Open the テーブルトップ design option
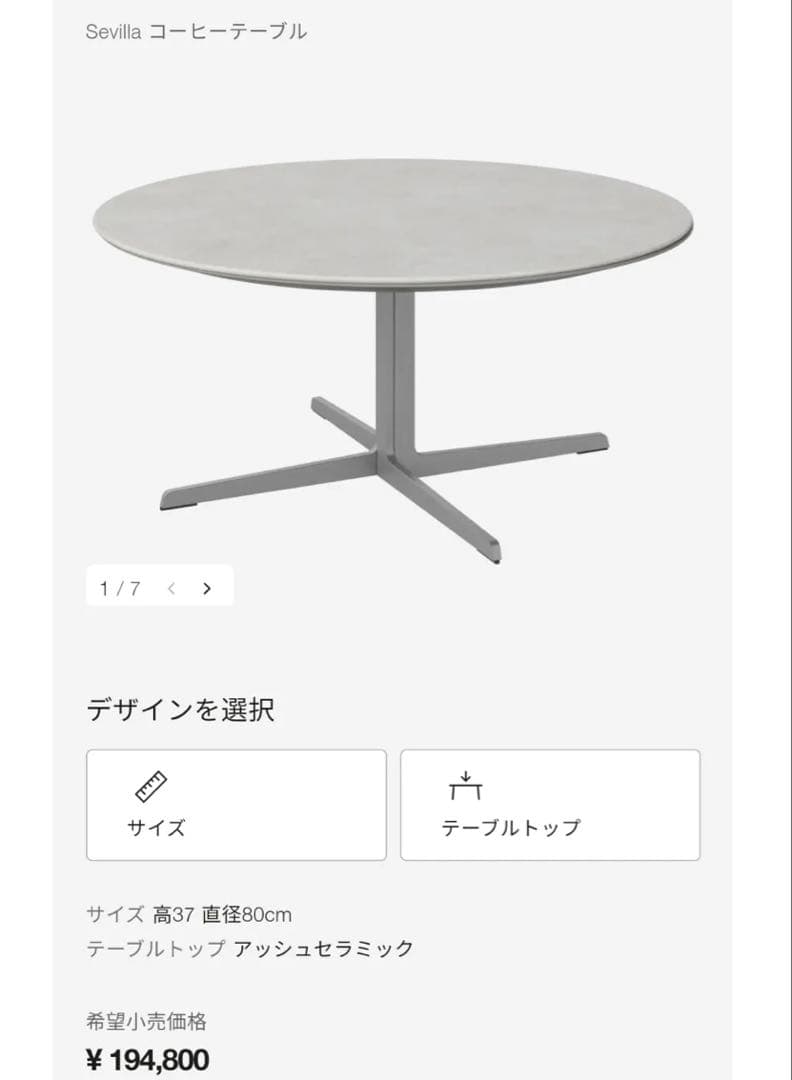The height and width of the screenshot is (1080, 792). tap(550, 805)
